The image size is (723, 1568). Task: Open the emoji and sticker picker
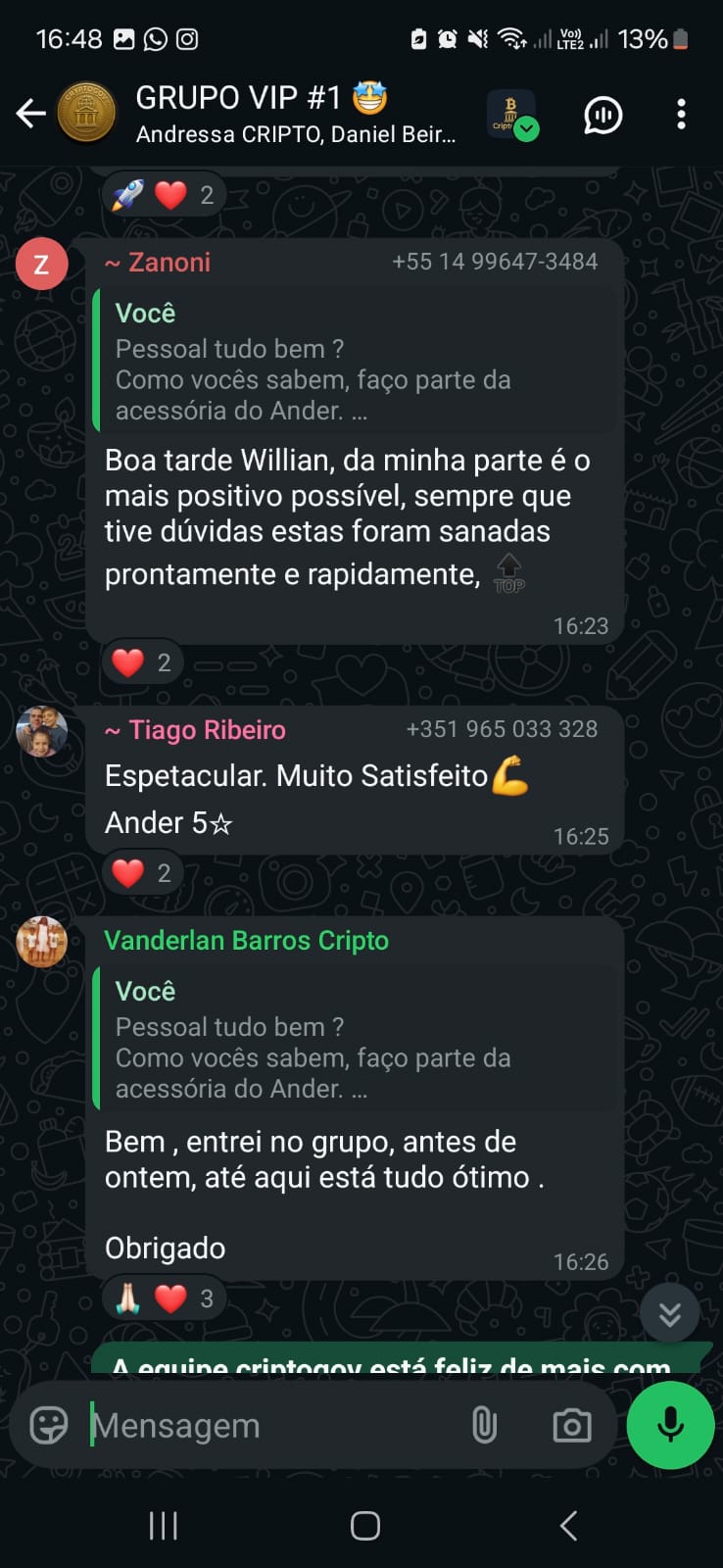(x=48, y=1426)
